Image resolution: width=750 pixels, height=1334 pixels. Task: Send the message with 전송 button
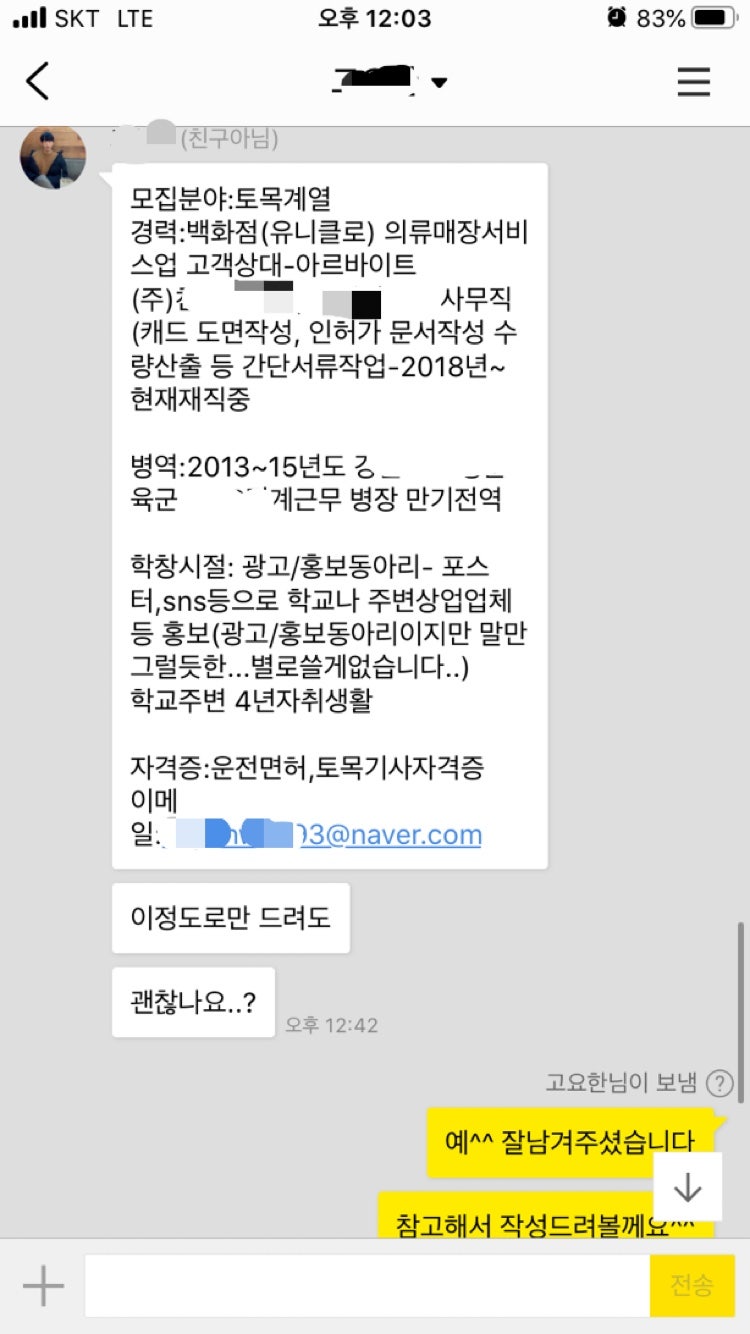coord(692,1286)
